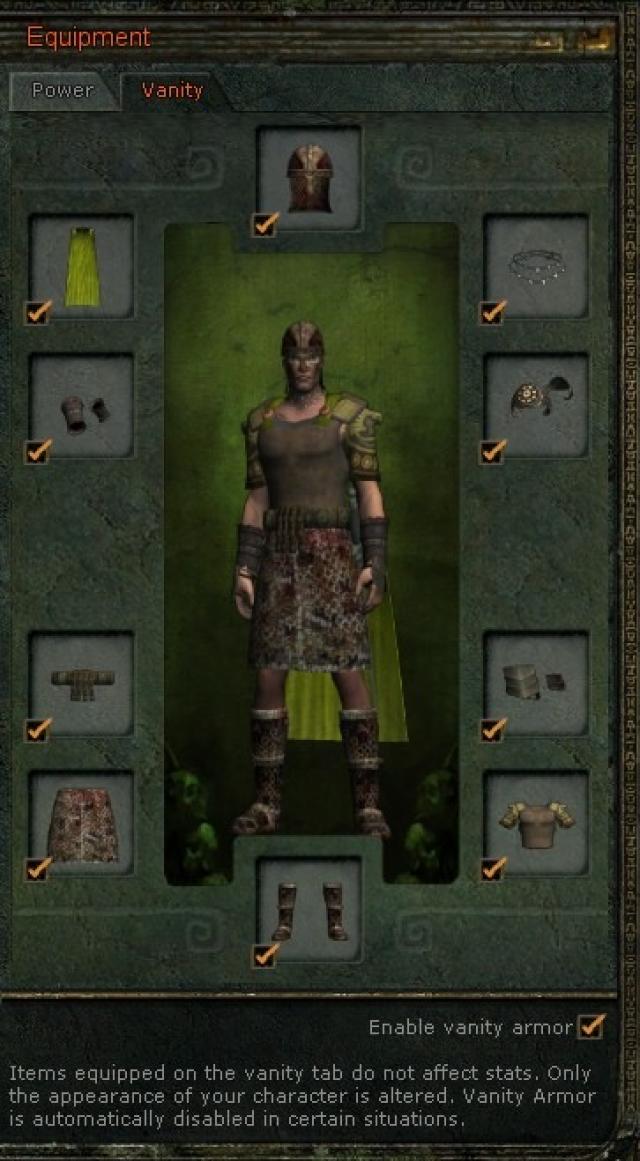This screenshot has width=640, height=1161.
Task: Open the belt equipment slot
Action: click(82, 683)
